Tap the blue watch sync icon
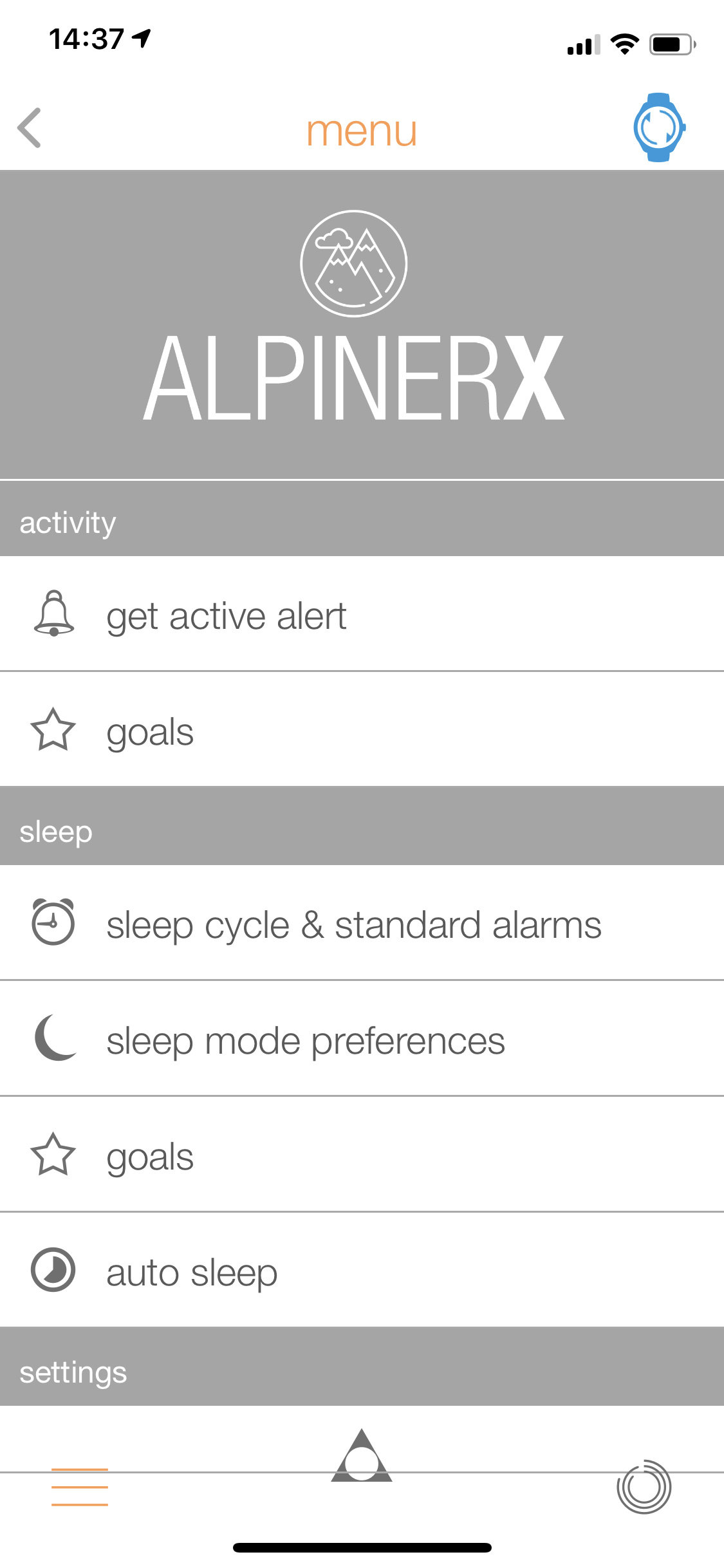The height and width of the screenshot is (1568, 724). coord(659,127)
